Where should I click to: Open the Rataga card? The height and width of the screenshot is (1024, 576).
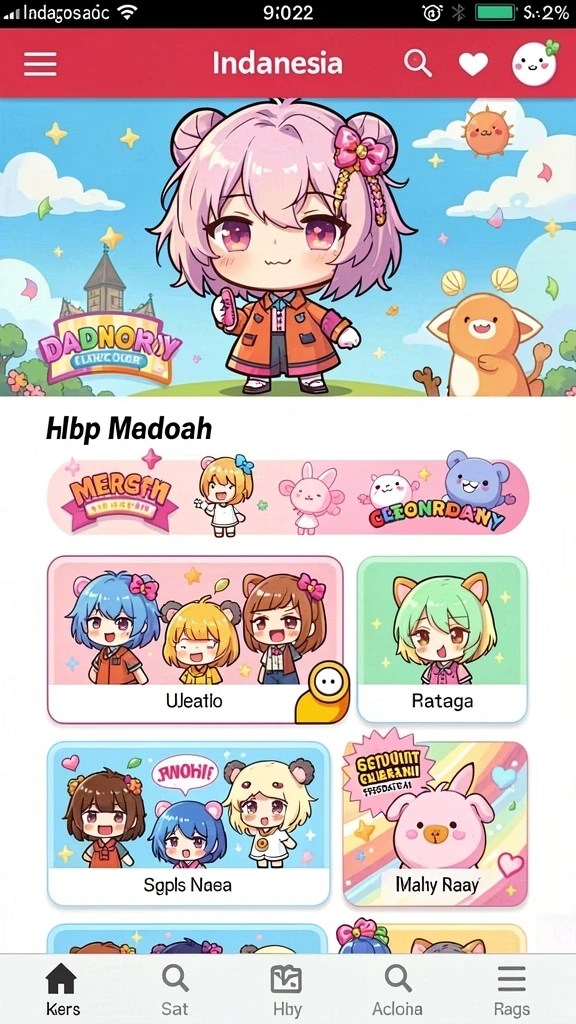pos(442,639)
